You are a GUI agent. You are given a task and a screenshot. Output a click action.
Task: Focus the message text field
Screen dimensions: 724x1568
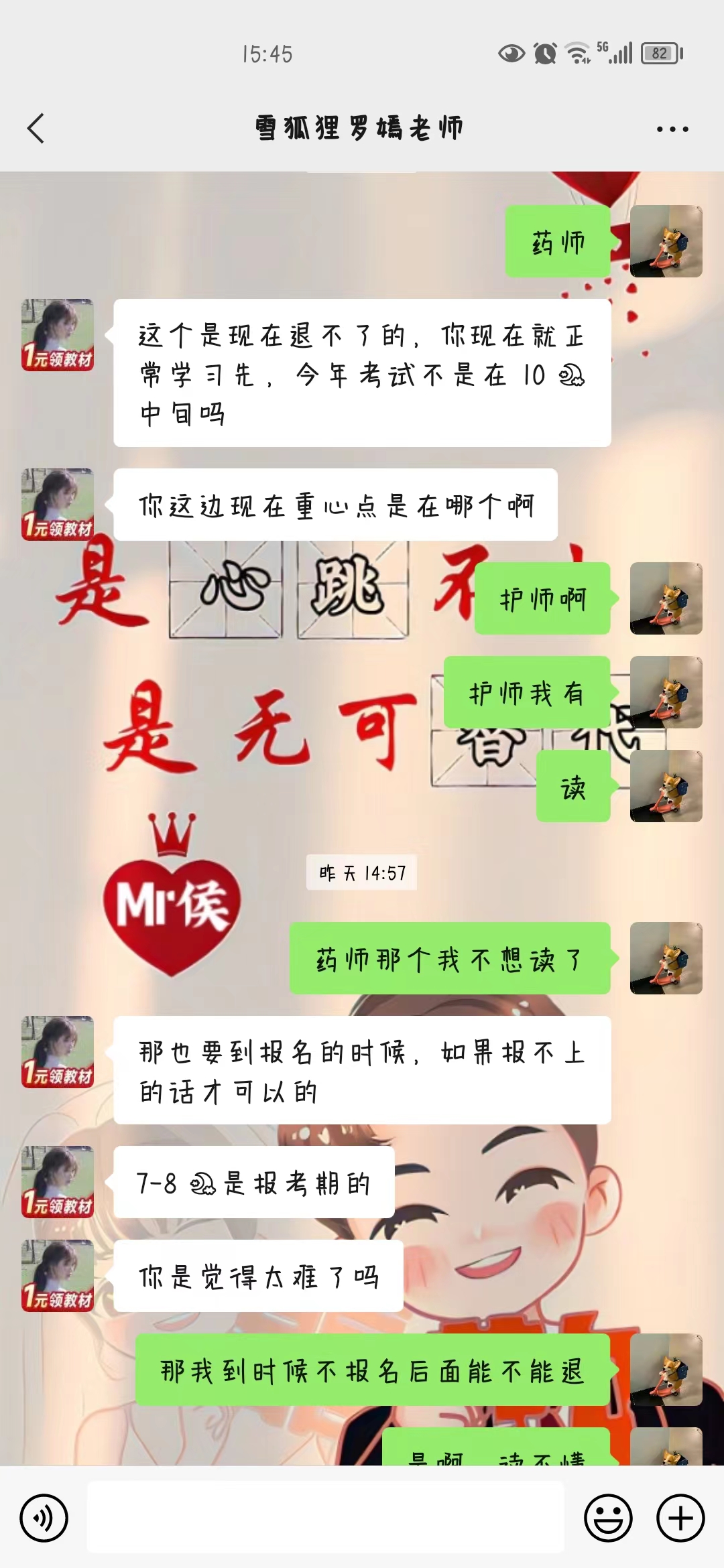[x=325, y=1517]
